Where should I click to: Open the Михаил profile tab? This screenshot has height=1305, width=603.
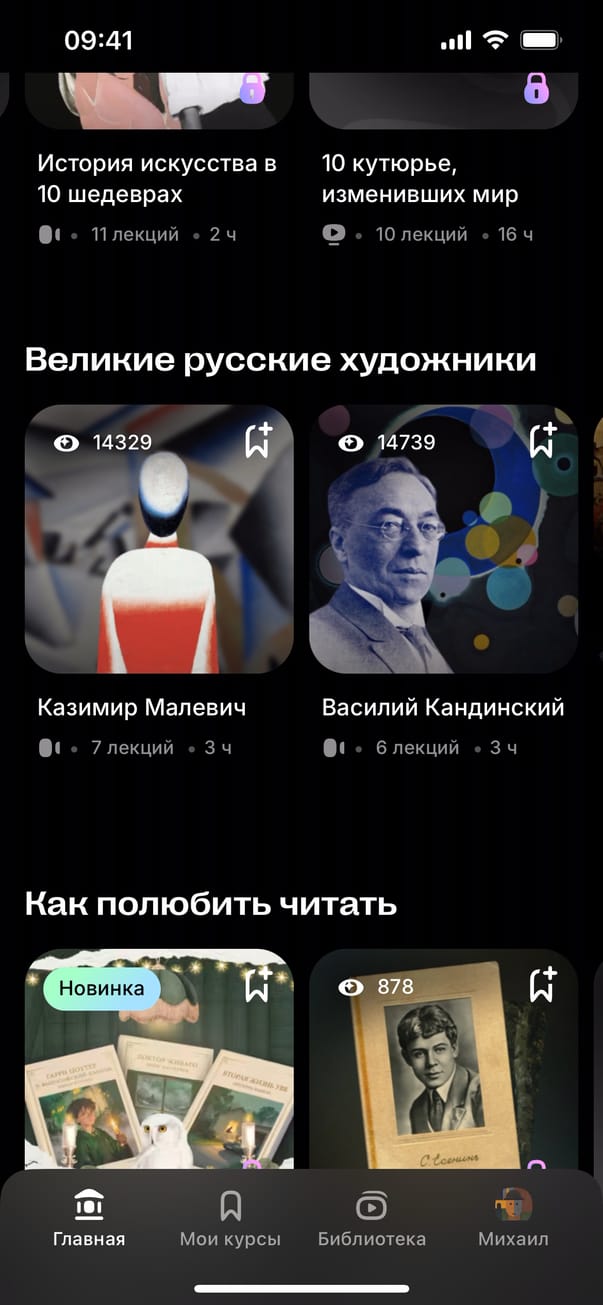pyautogui.click(x=513, y=1219)
